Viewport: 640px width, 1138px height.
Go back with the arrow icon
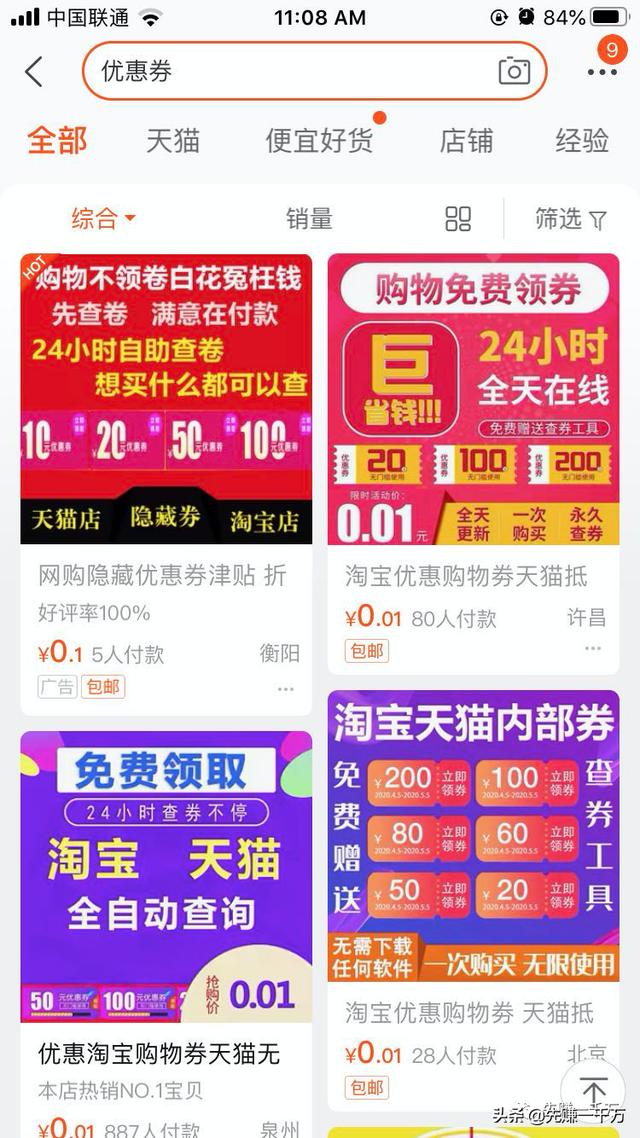[34, 71]
